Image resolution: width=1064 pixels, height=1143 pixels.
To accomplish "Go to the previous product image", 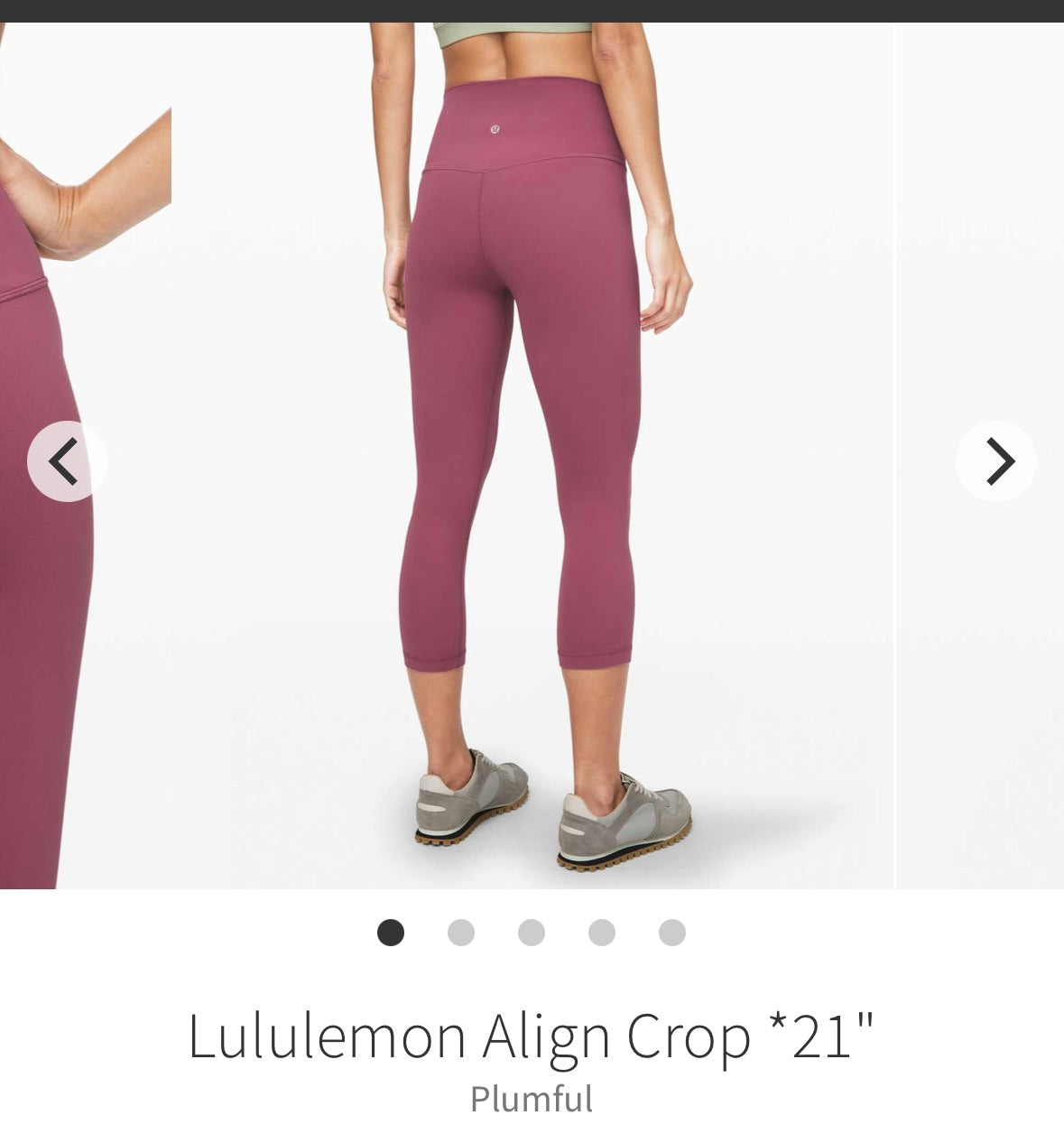I will point(67,461).
